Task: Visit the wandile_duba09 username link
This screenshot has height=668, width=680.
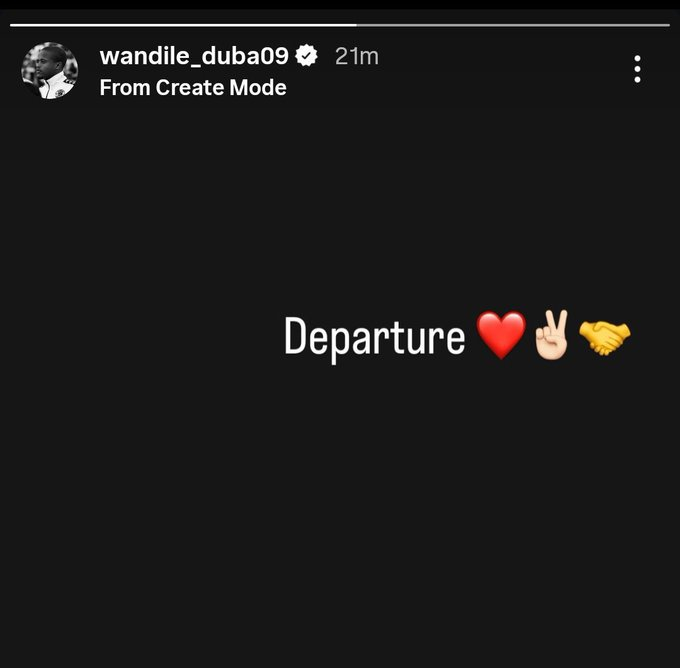Action: (x=194, y=56)
